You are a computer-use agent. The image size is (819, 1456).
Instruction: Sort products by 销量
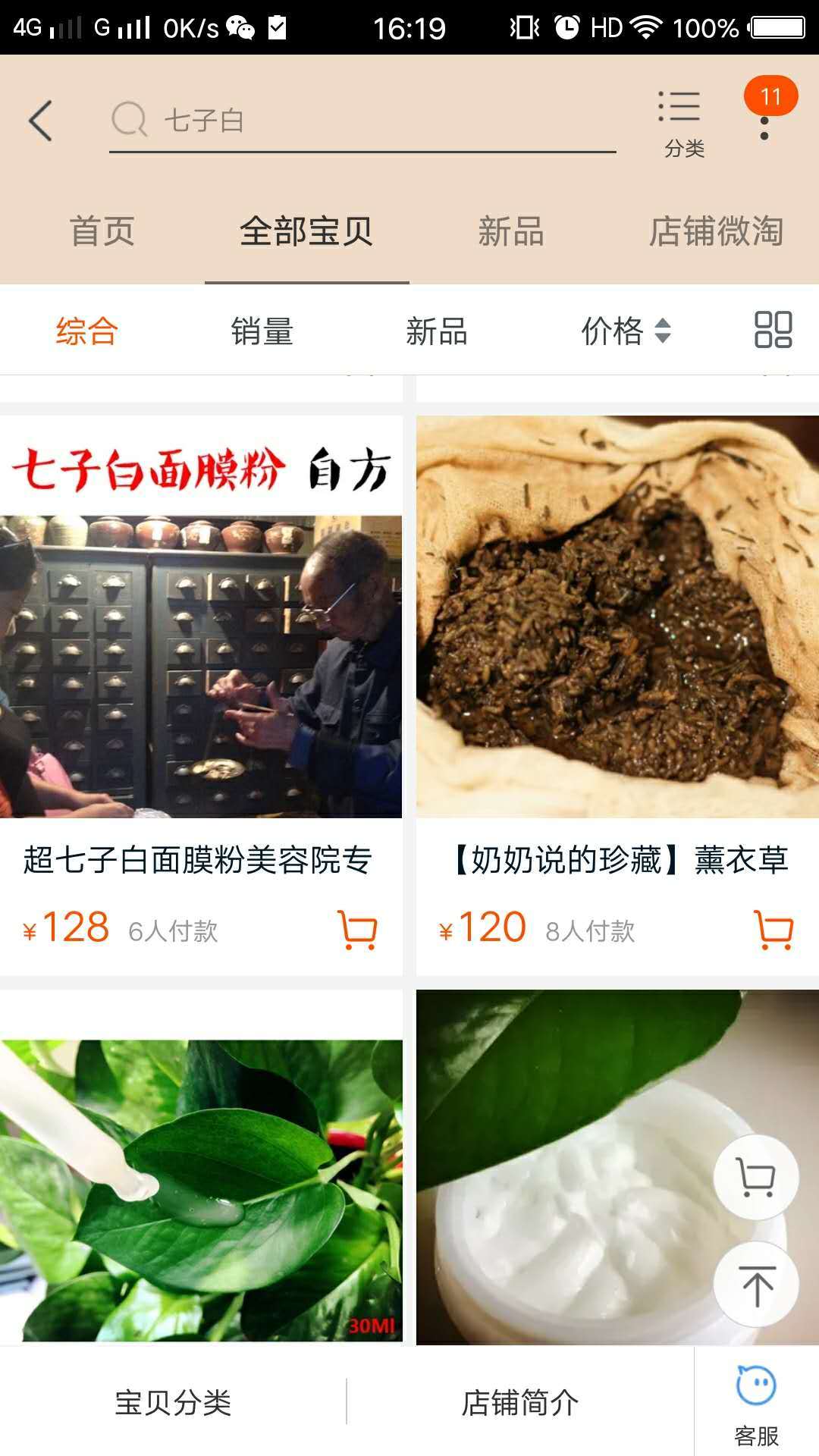tap(262, 331)
